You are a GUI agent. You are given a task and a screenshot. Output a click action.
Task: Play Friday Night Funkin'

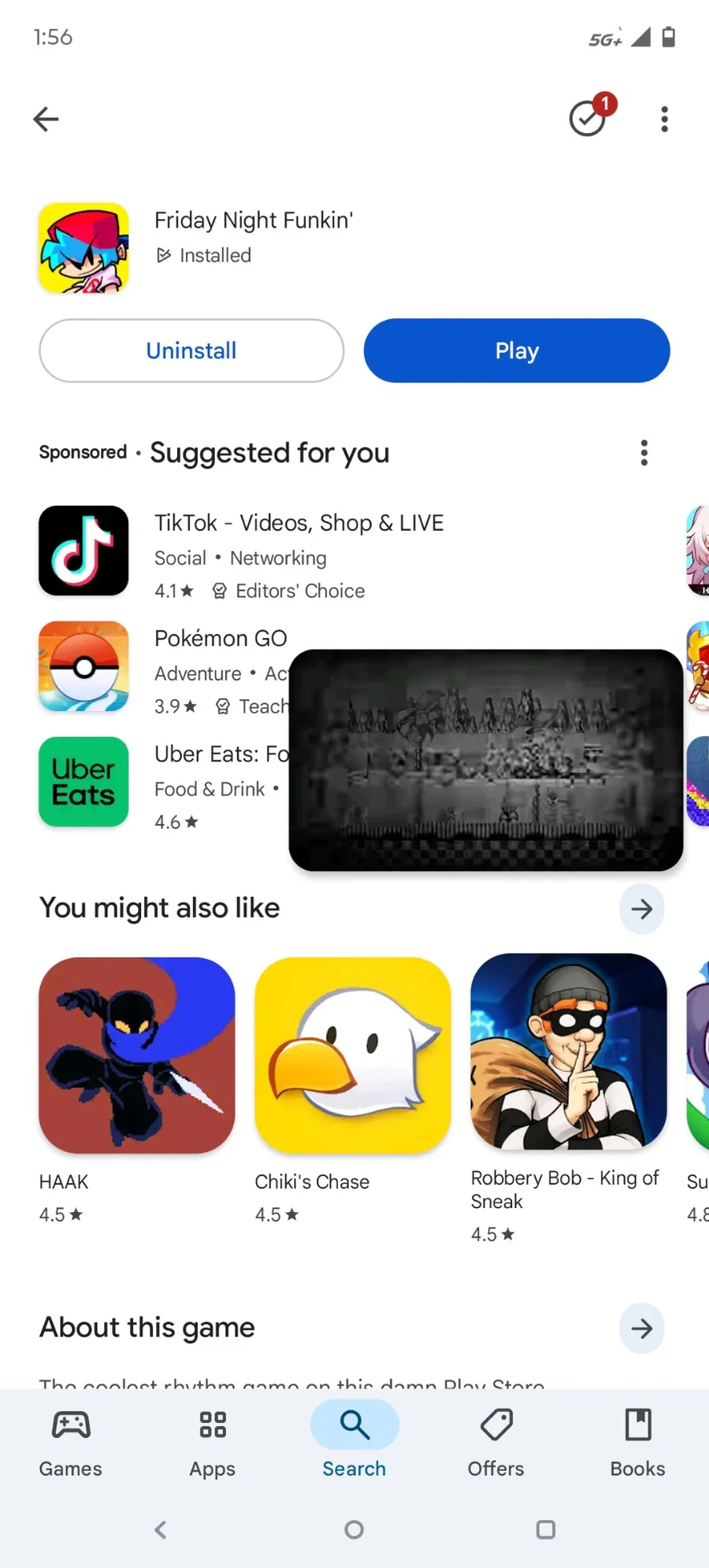517,350
